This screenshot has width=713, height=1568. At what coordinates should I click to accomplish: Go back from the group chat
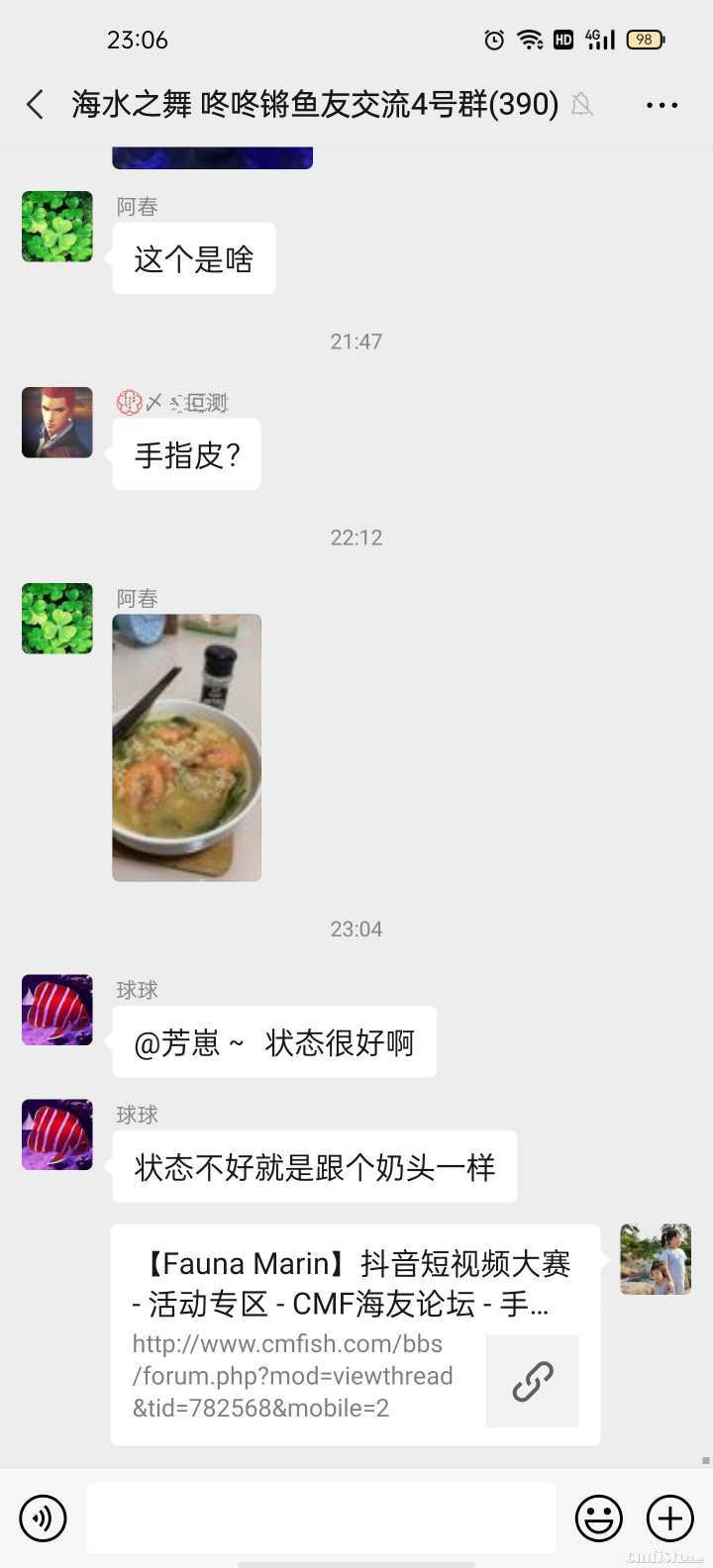pyautogui.click(x=36, y=104)
